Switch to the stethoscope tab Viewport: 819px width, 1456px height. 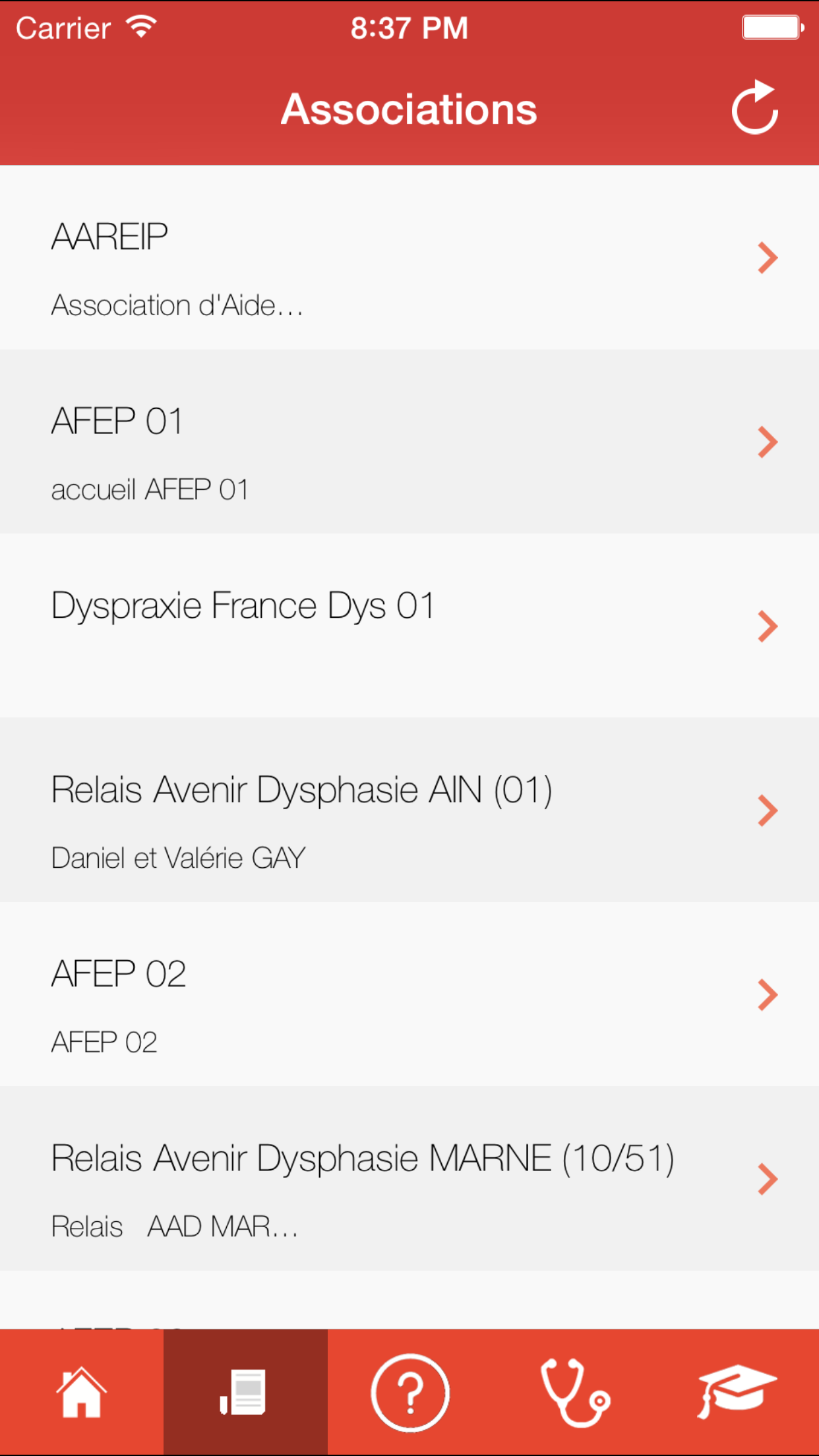pos(573,1392)
